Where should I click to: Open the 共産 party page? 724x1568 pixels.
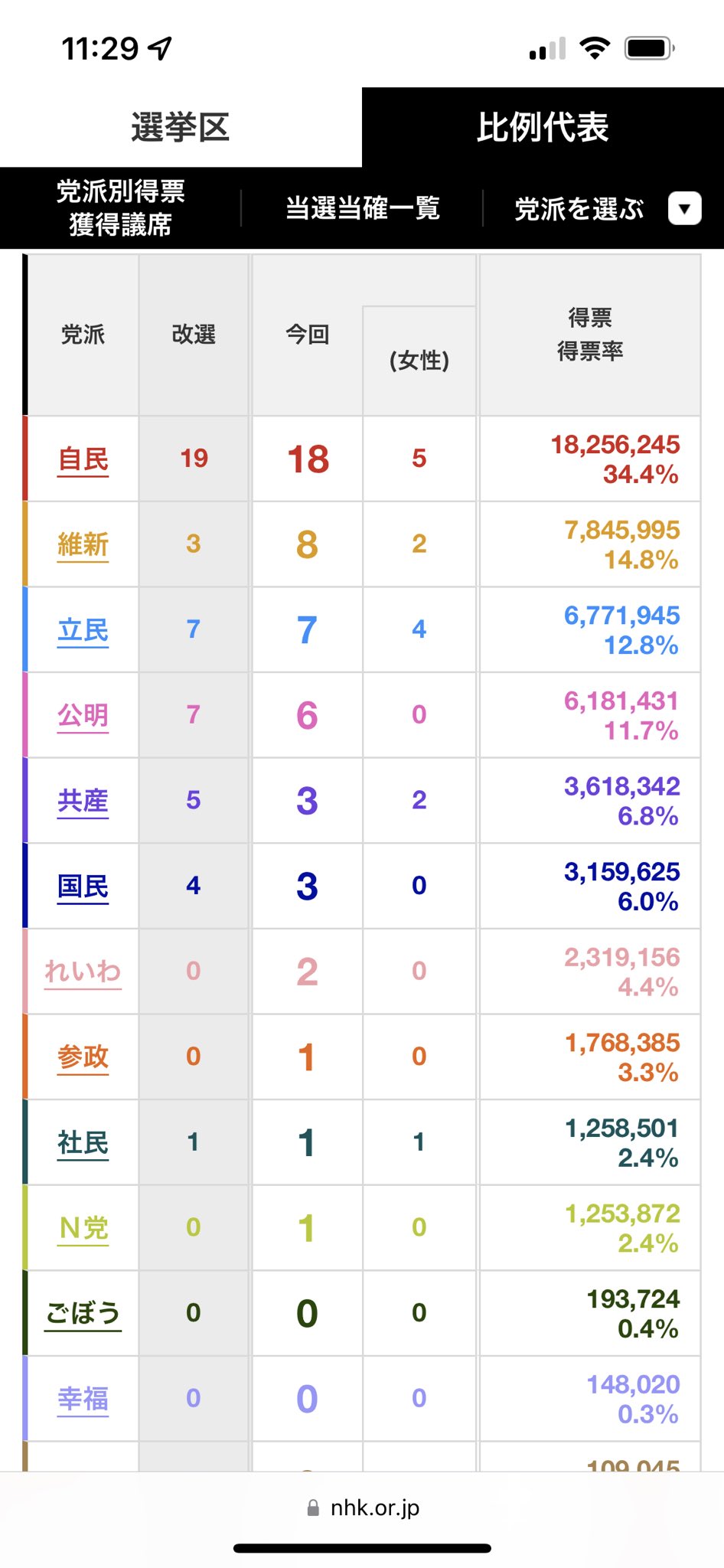pyautogui.click(x=83, y=801)
